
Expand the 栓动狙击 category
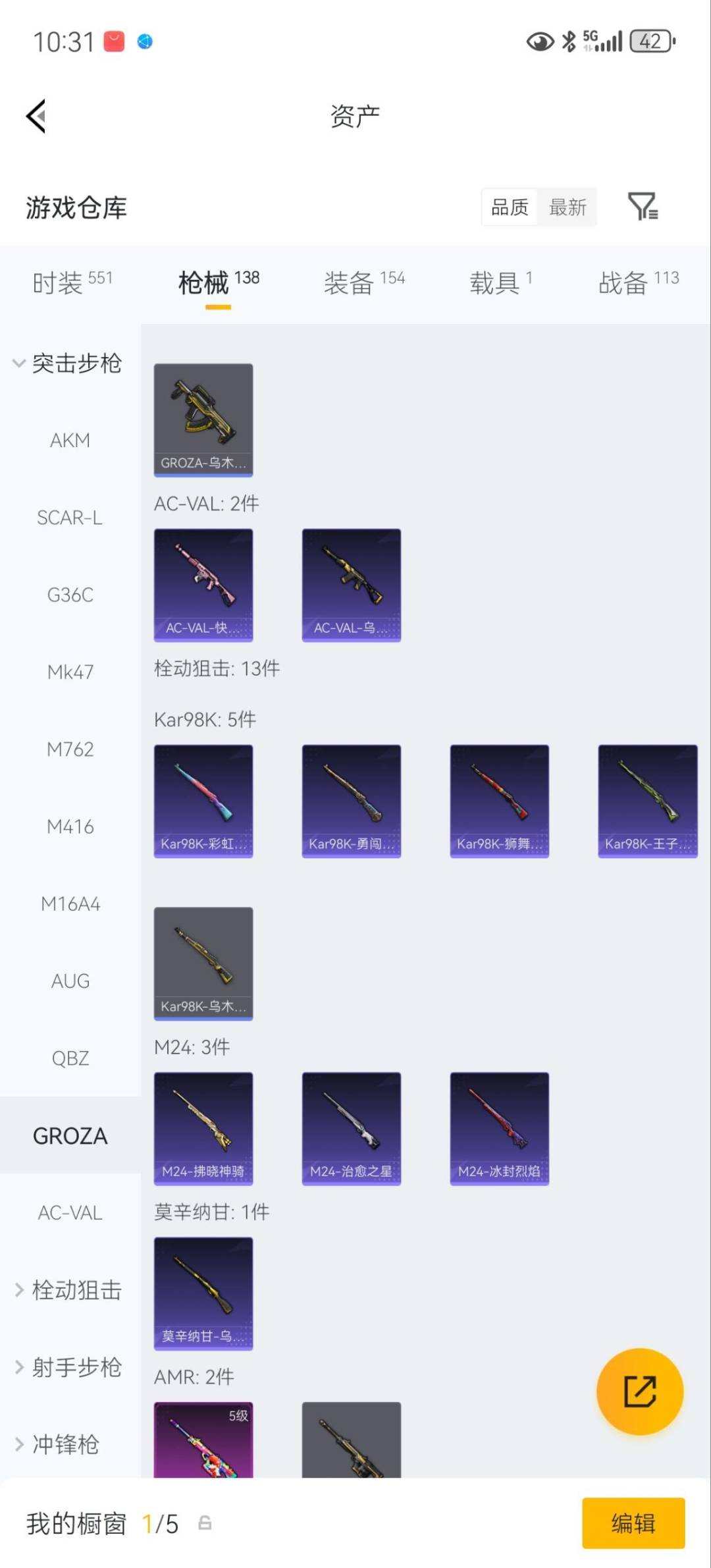[x=69, y=1289]
